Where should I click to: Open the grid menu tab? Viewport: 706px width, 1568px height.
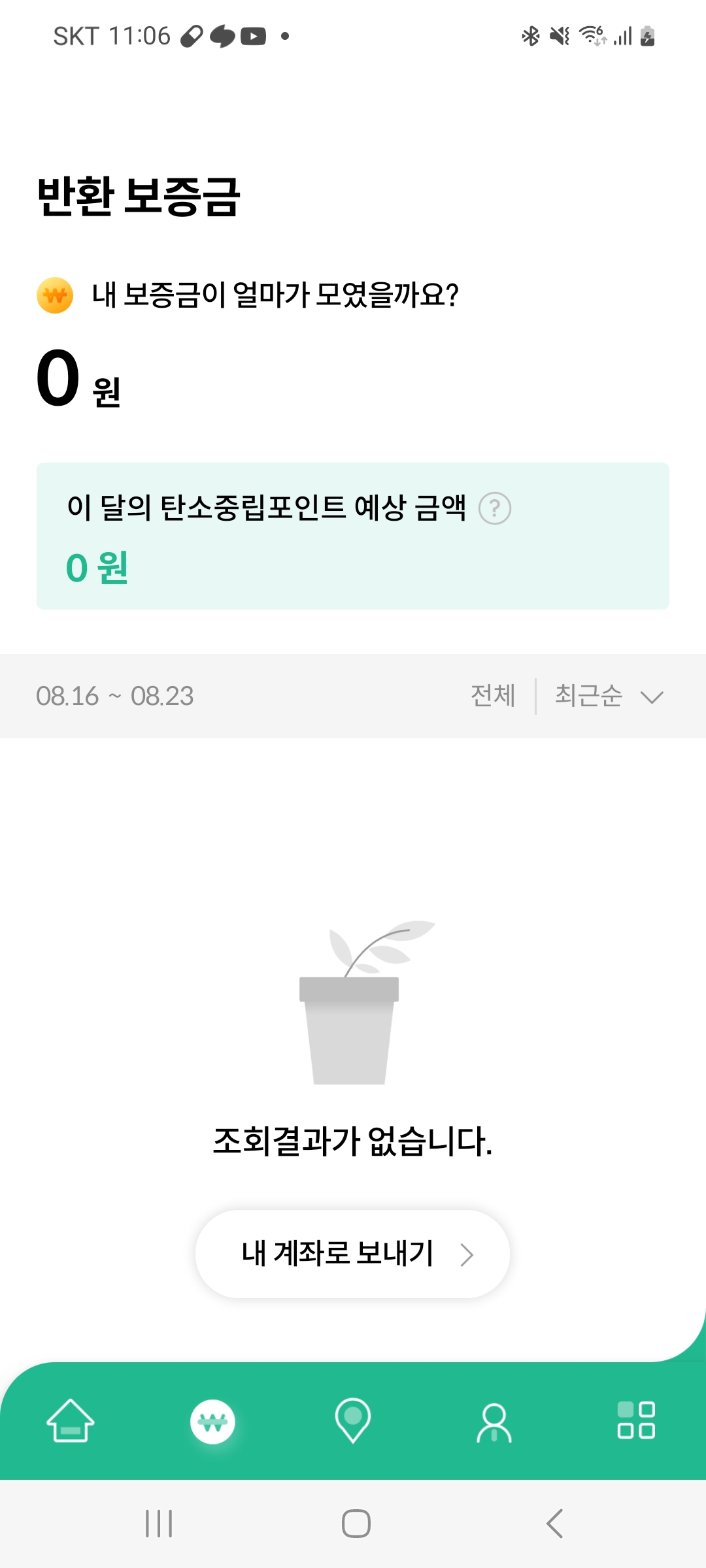[x=636, y=1420]
